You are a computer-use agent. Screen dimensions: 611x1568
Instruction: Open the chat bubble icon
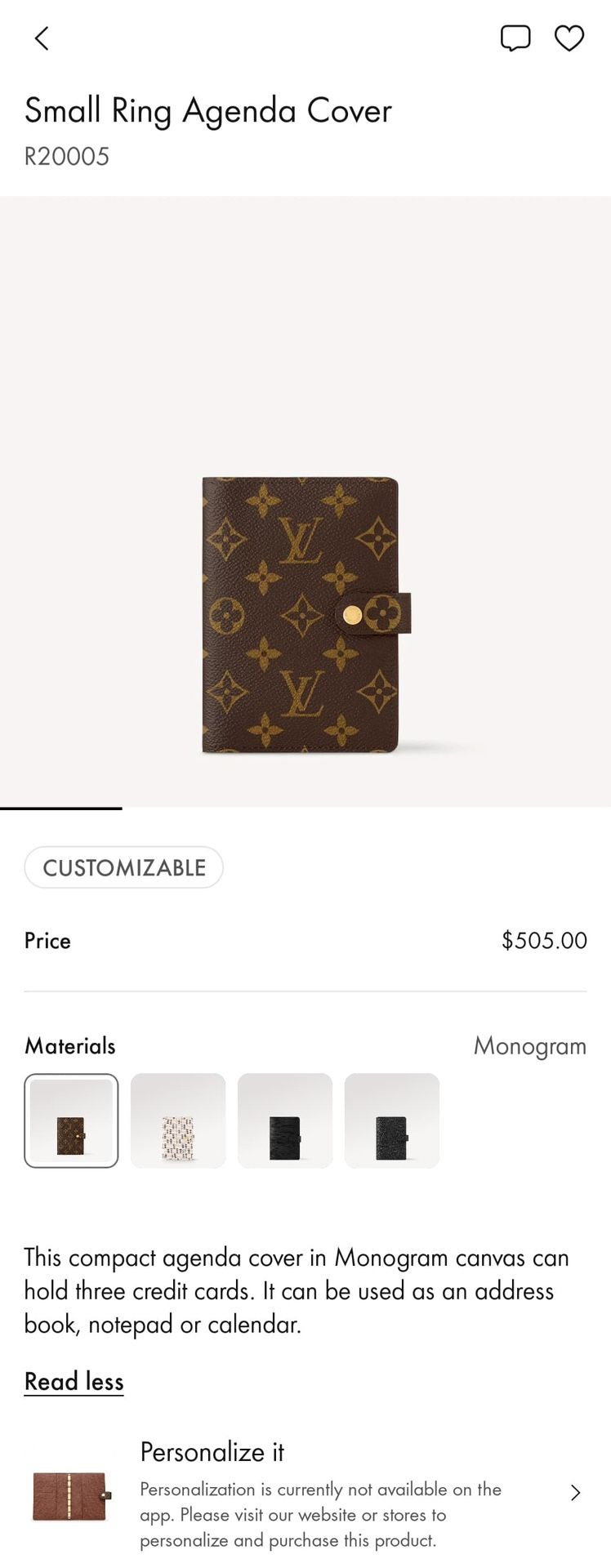(515, 38)
